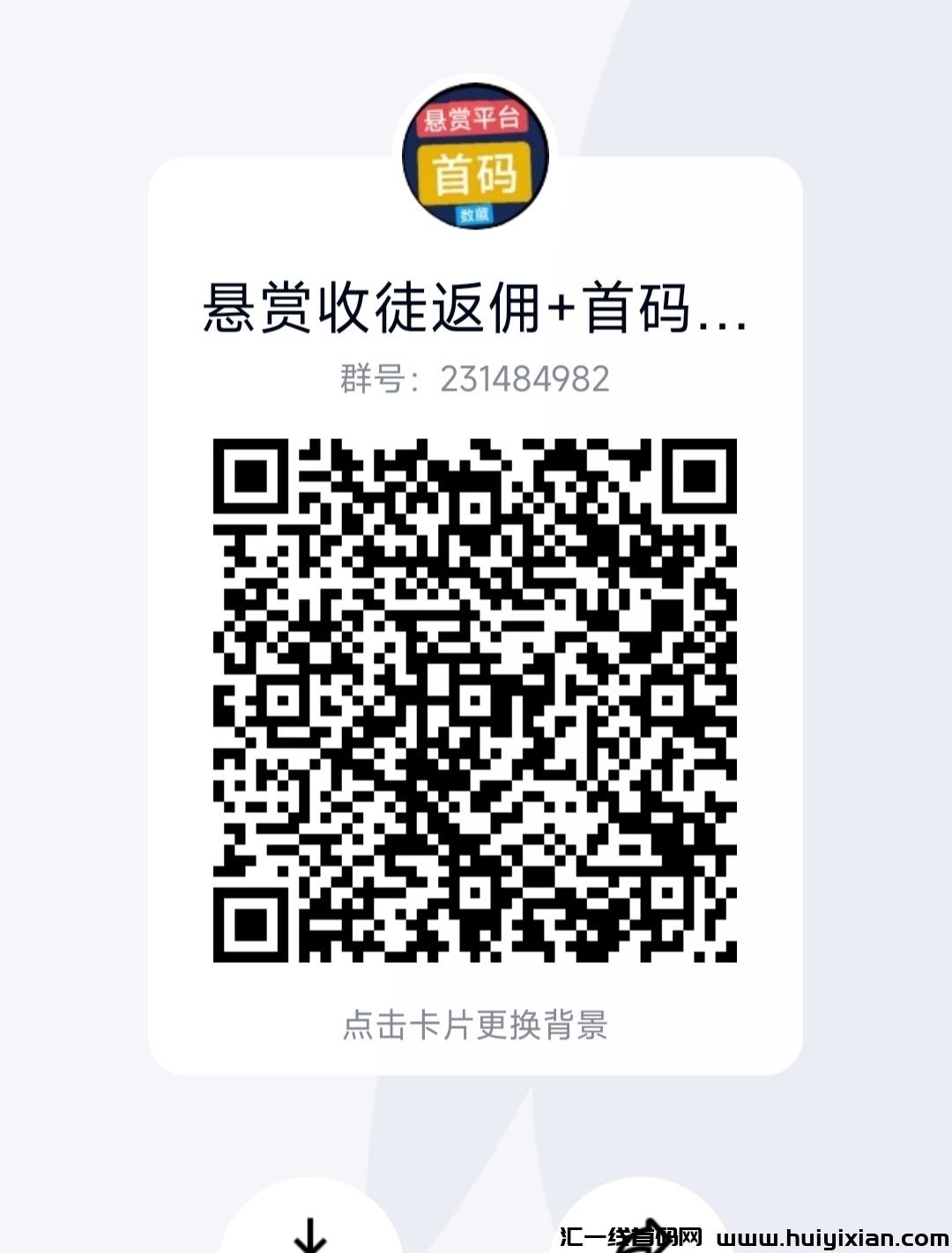
Task: Tap the blue 数藏 badge on the avatar
Action: point(472,214)
